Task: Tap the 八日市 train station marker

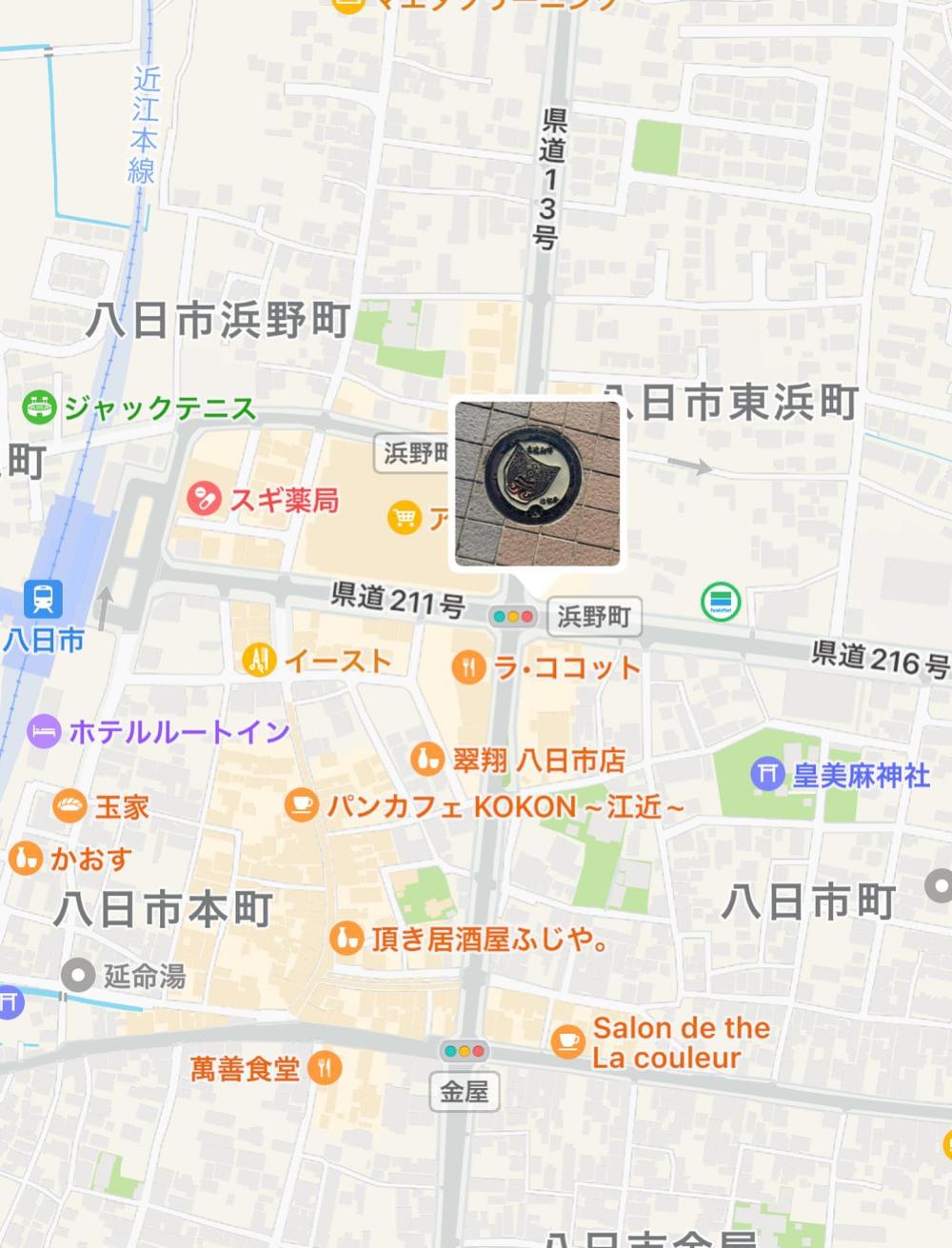Action: pyautogui.click(x=43, y=600)
